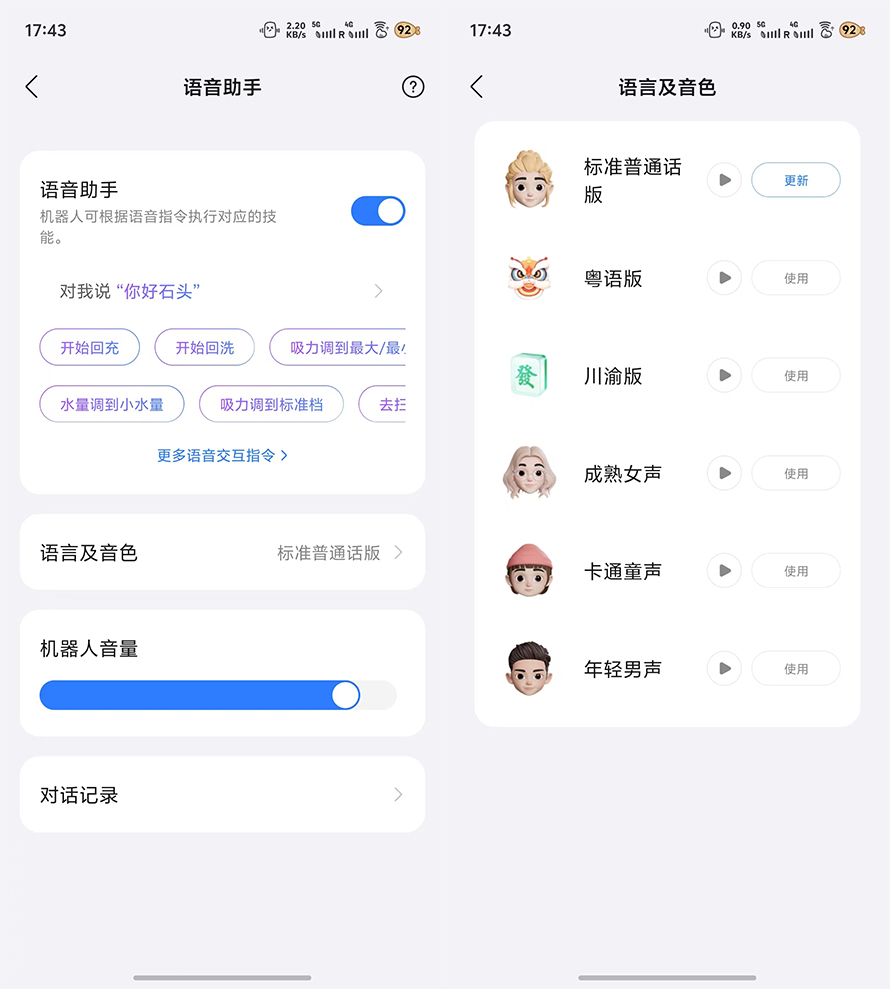Tap the 开始回充 command chip
Screen dimensions: 890x989
[x=90, y=347]
